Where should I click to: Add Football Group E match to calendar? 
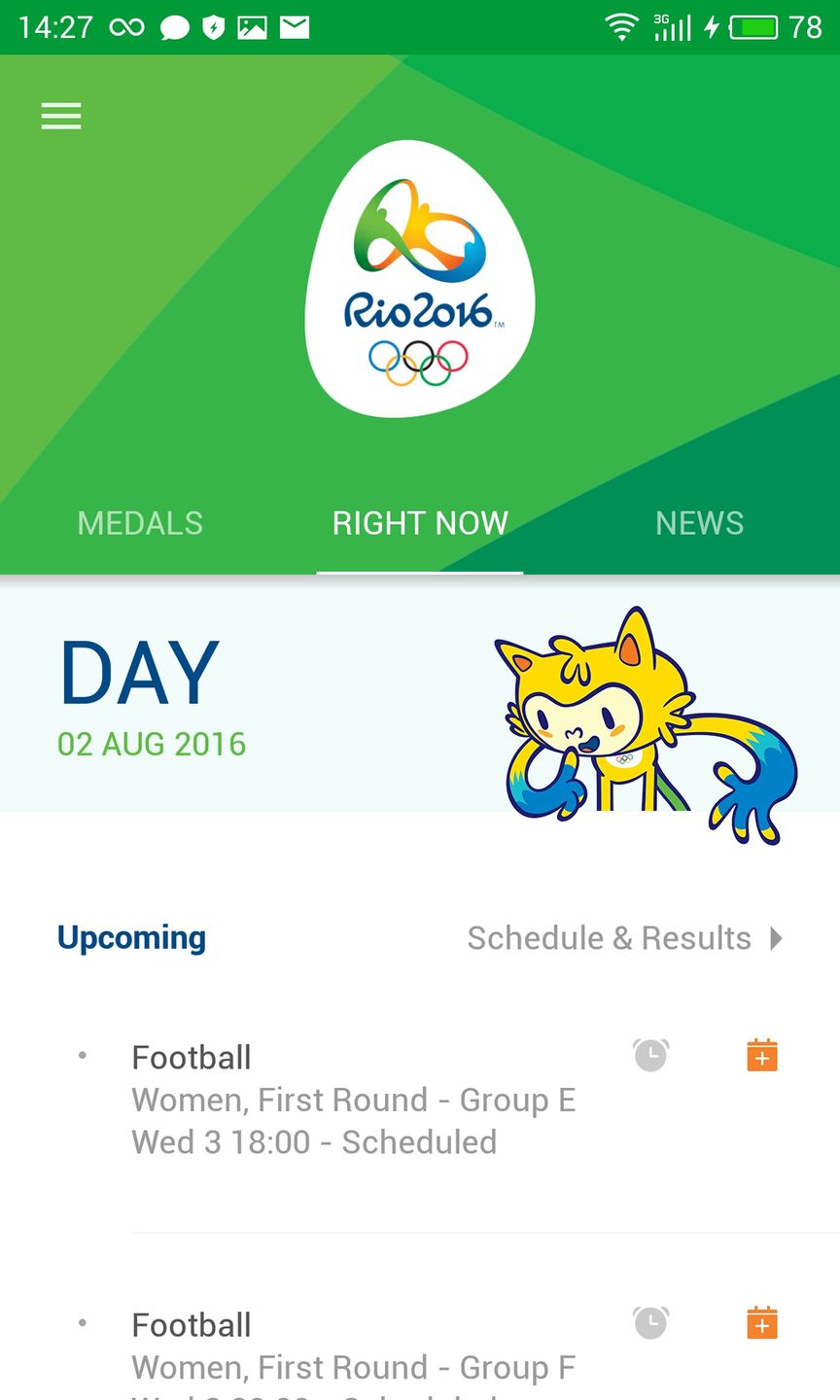pos(761,1055)
